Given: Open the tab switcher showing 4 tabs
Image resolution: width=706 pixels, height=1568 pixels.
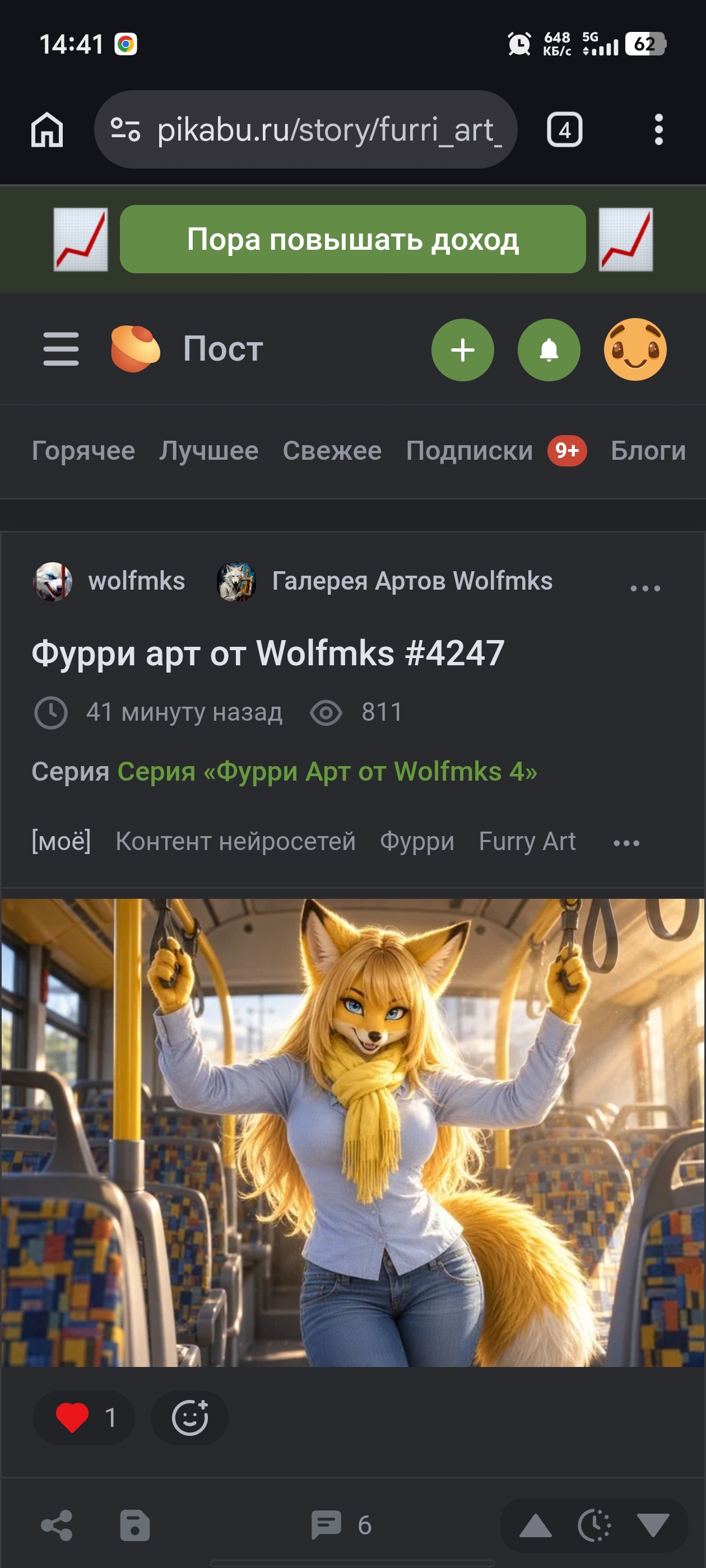Looking at the screenshot, I should [564, 130].
